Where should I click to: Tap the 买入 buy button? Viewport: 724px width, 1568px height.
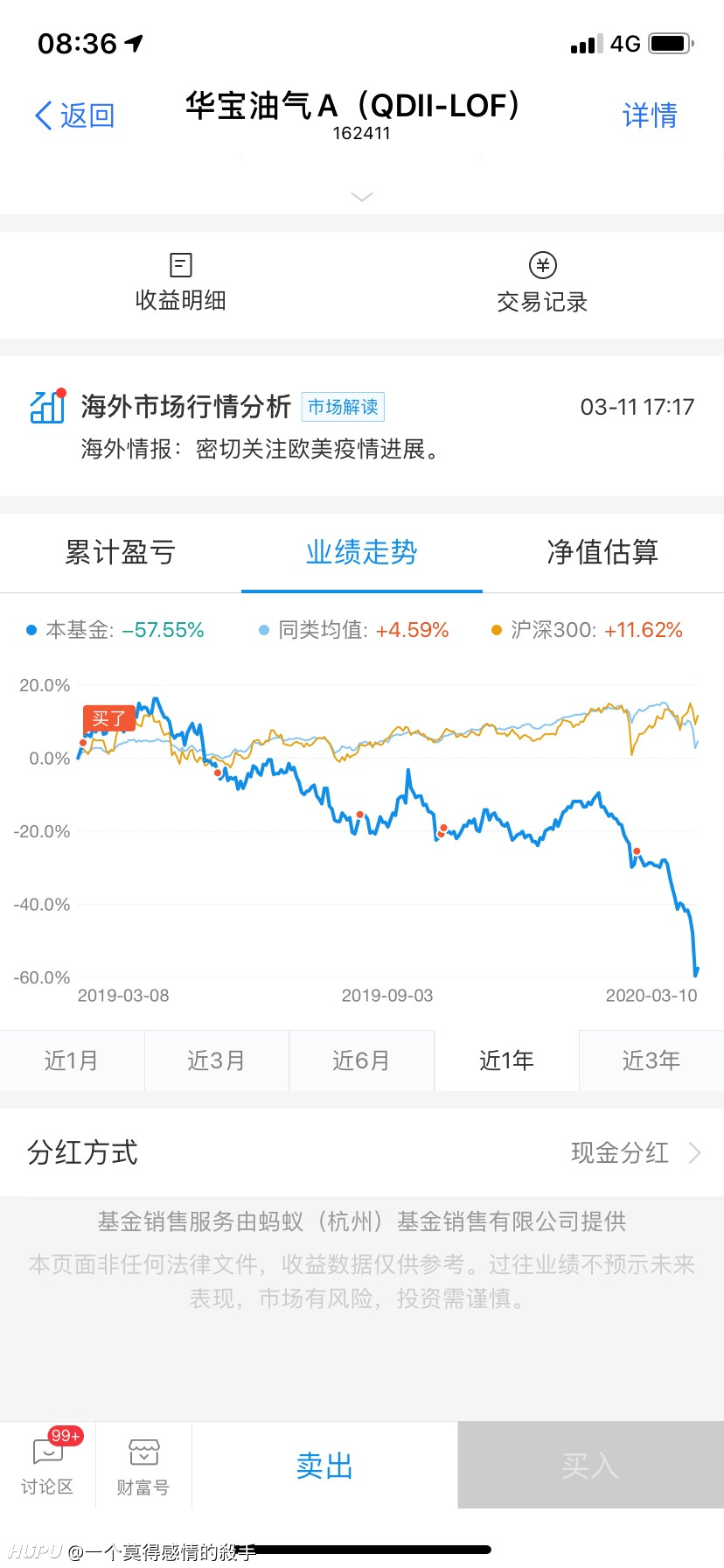[591, 1465]
